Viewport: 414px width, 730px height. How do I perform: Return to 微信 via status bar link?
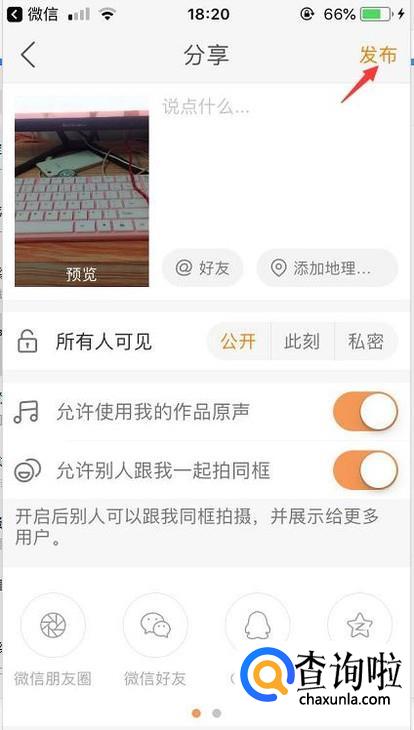(33, 14)
